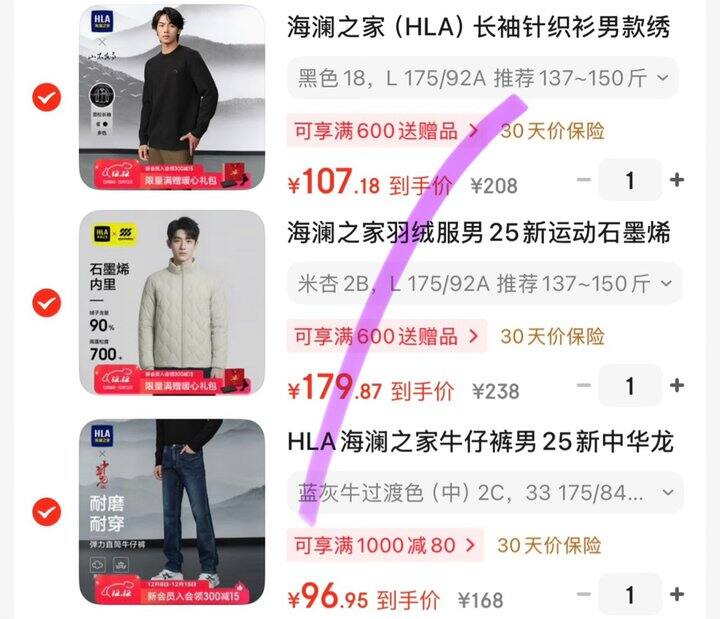
Task: Increase quantity of 长袖针织衫
Action: point(677,180)
